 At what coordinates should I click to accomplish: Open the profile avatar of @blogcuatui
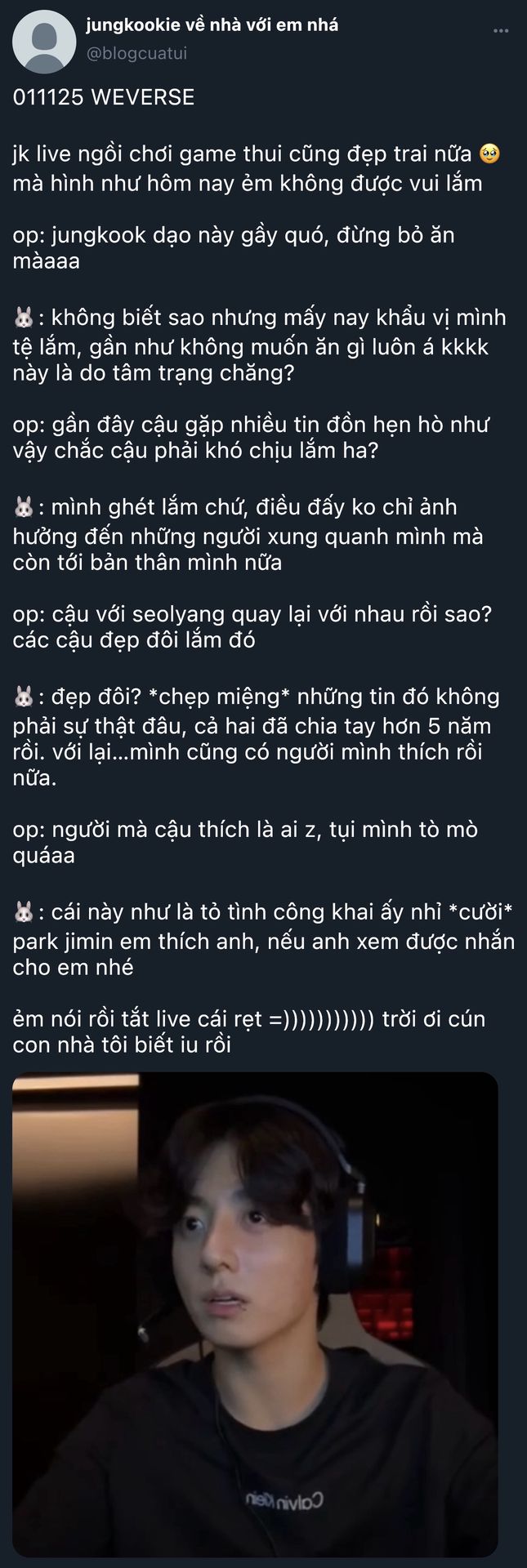[44, 42]
